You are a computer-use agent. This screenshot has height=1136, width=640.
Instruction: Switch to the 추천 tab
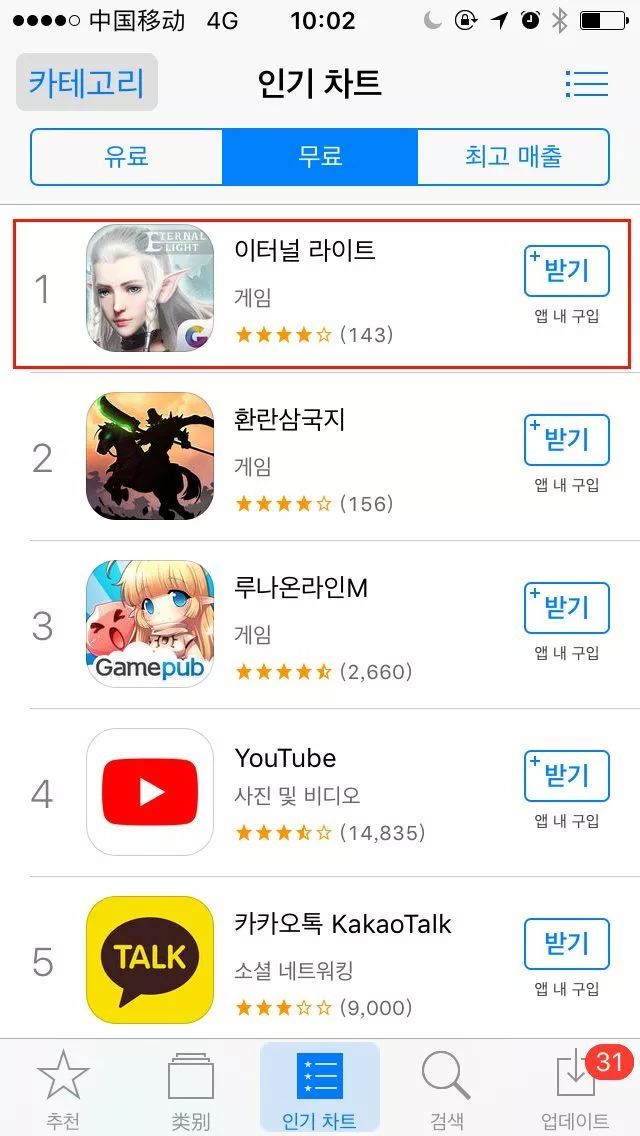tap(63, 1088)
